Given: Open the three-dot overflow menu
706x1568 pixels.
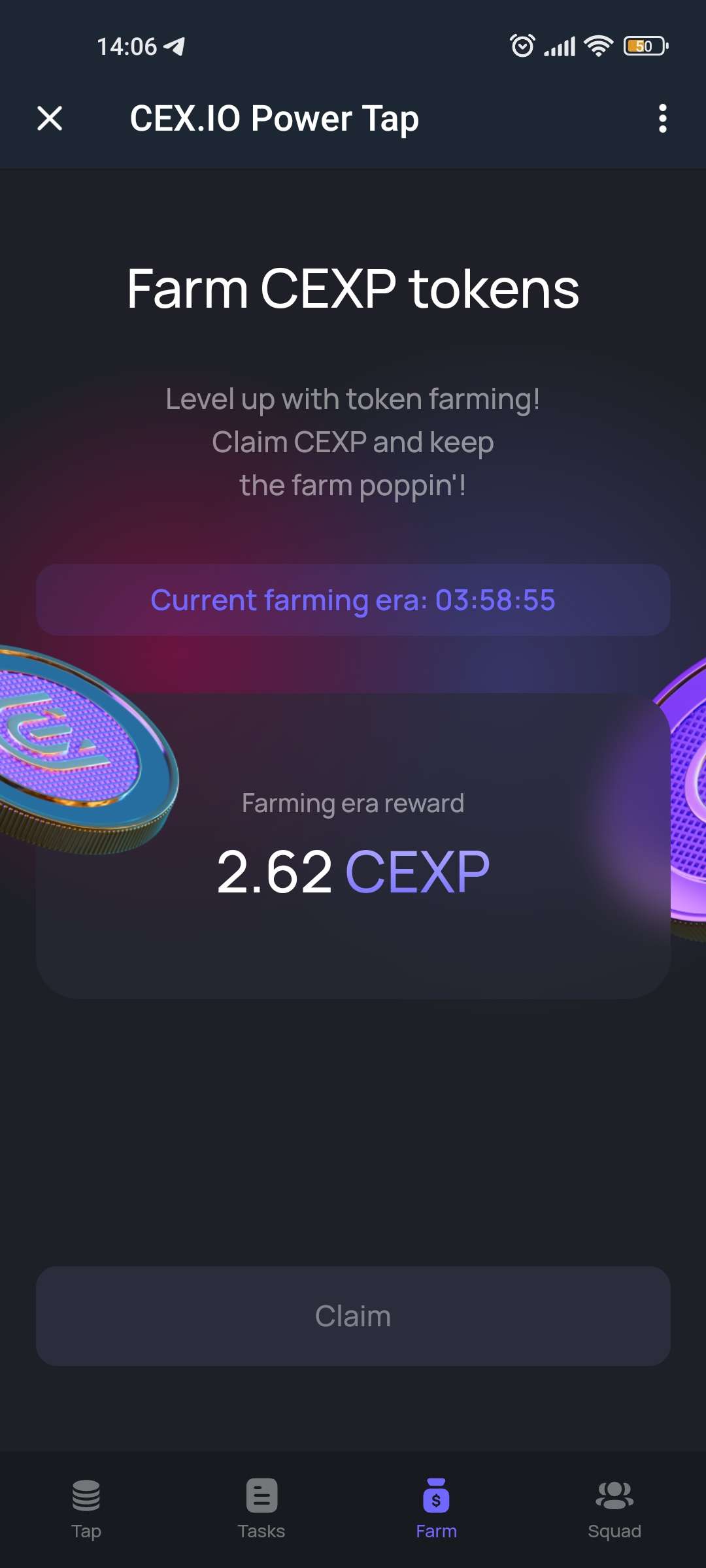Looking at the screenshot, I should pyautogui.click(x=662, y=118).
